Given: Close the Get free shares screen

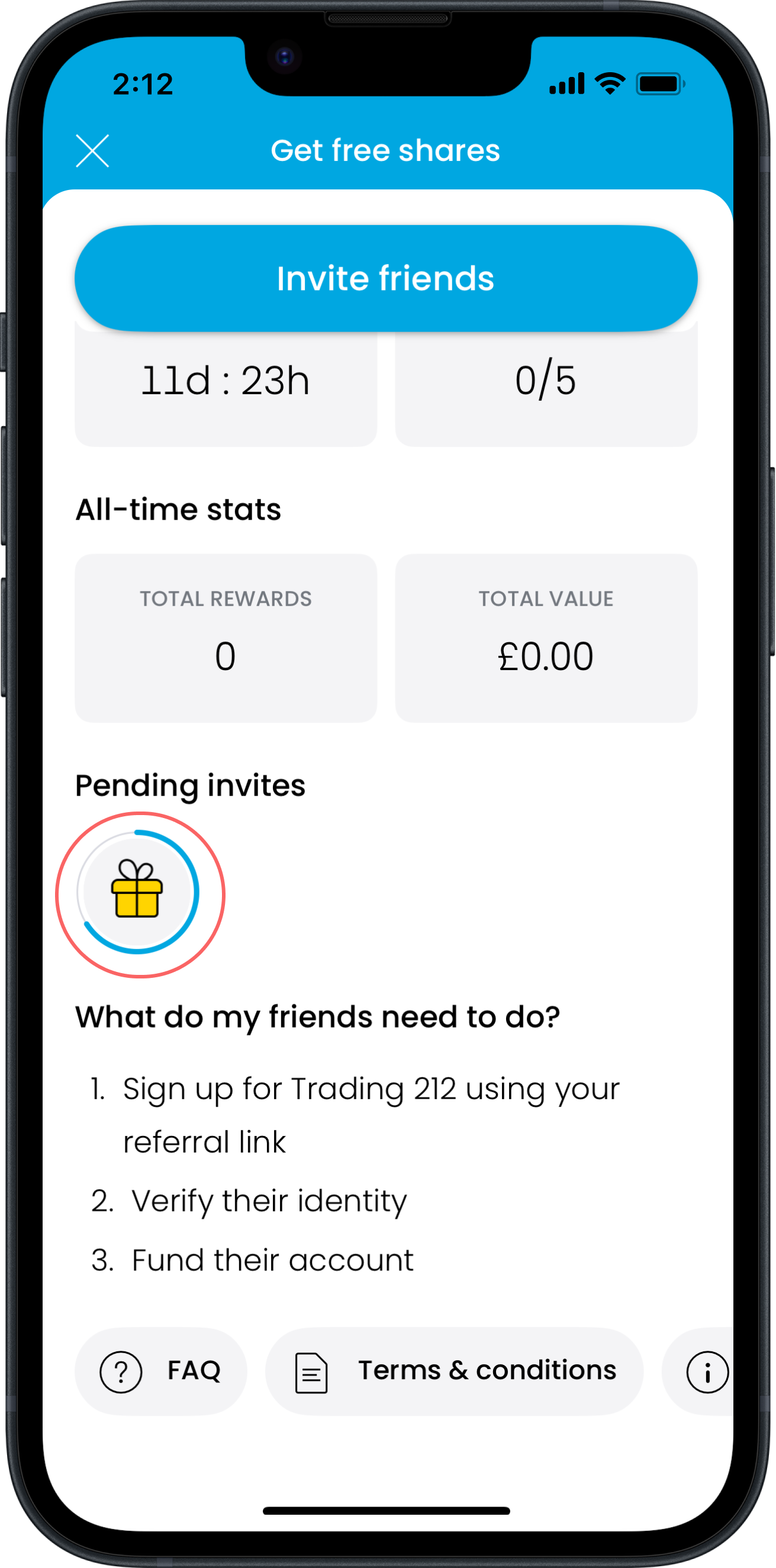Looking at the screenshot, I should [x=92, y=151].
